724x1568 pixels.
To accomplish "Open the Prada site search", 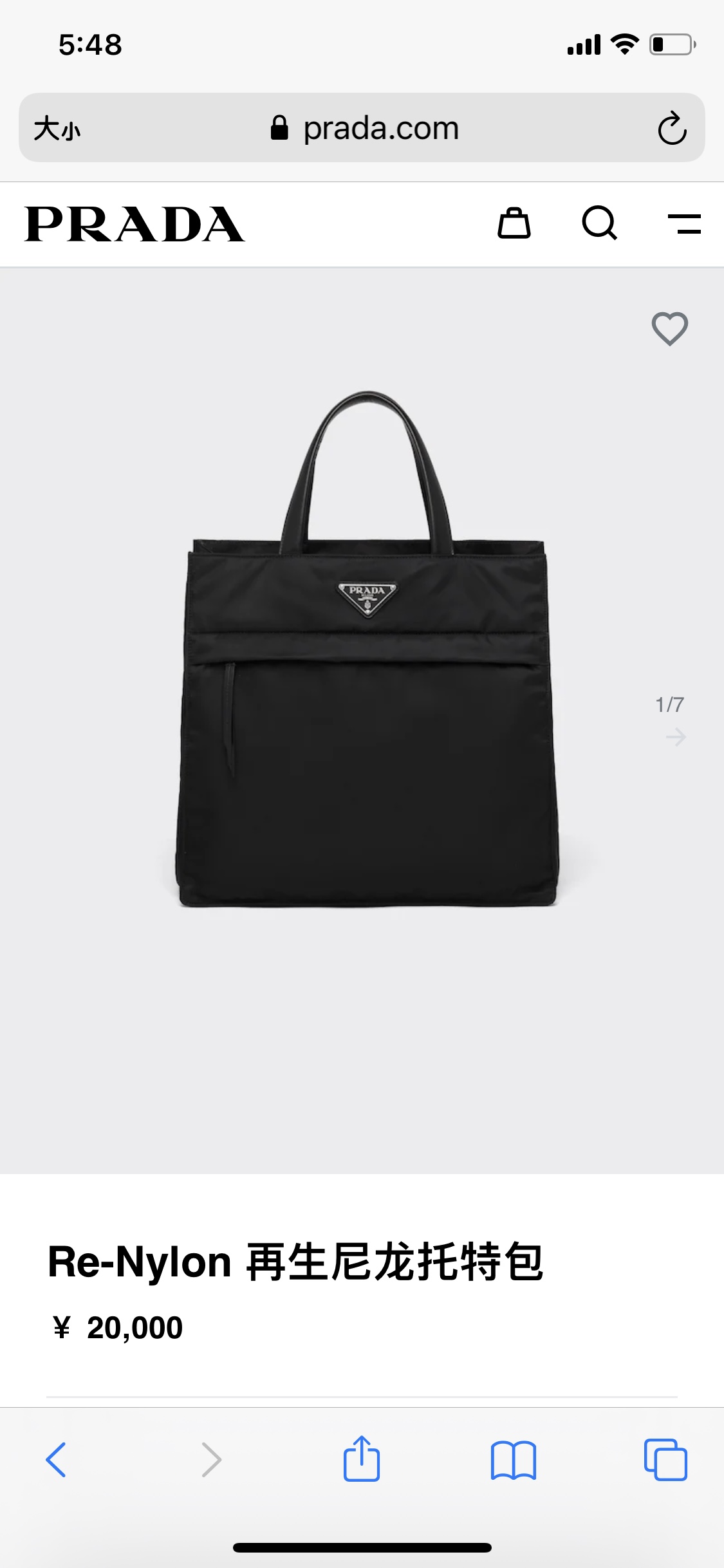I will 599,223.
